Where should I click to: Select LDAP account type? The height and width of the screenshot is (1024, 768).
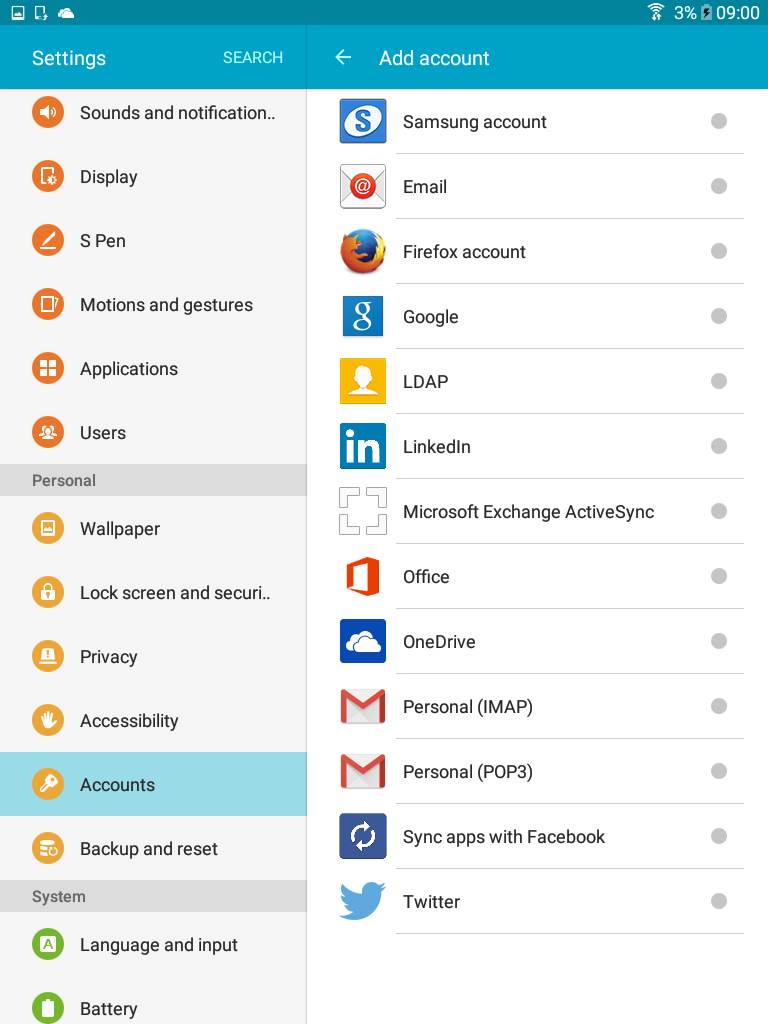pos(425,382)
